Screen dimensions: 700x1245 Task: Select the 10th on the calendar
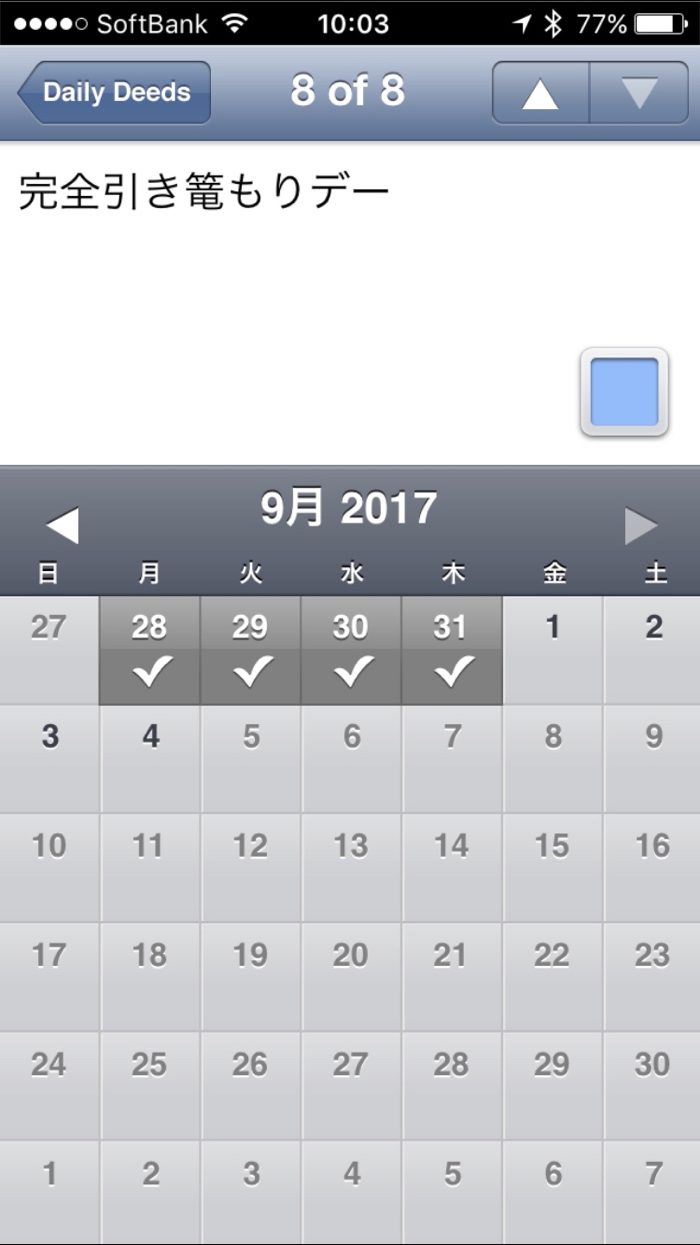tap(49, 868)
